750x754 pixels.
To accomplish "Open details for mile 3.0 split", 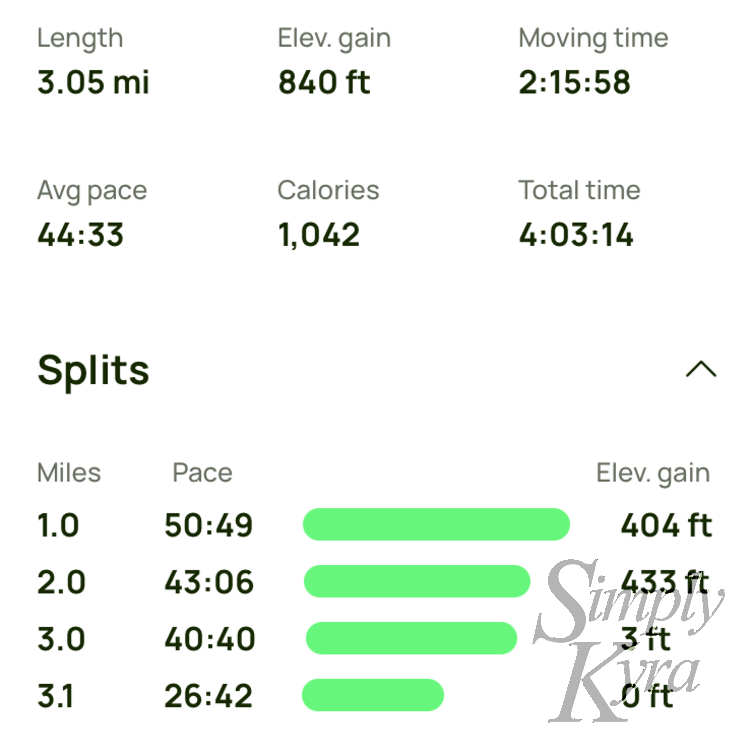I will (62, 639).
